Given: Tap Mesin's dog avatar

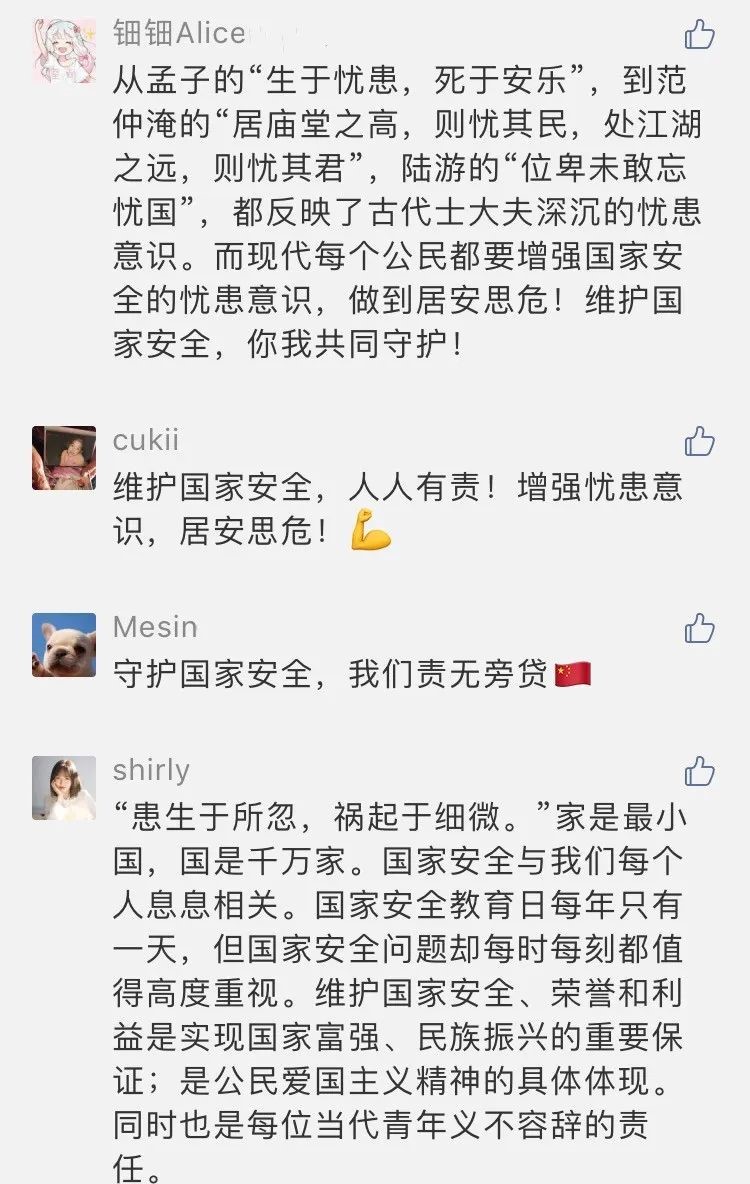Looking at the screenshot, I should [x=64, y=645].
